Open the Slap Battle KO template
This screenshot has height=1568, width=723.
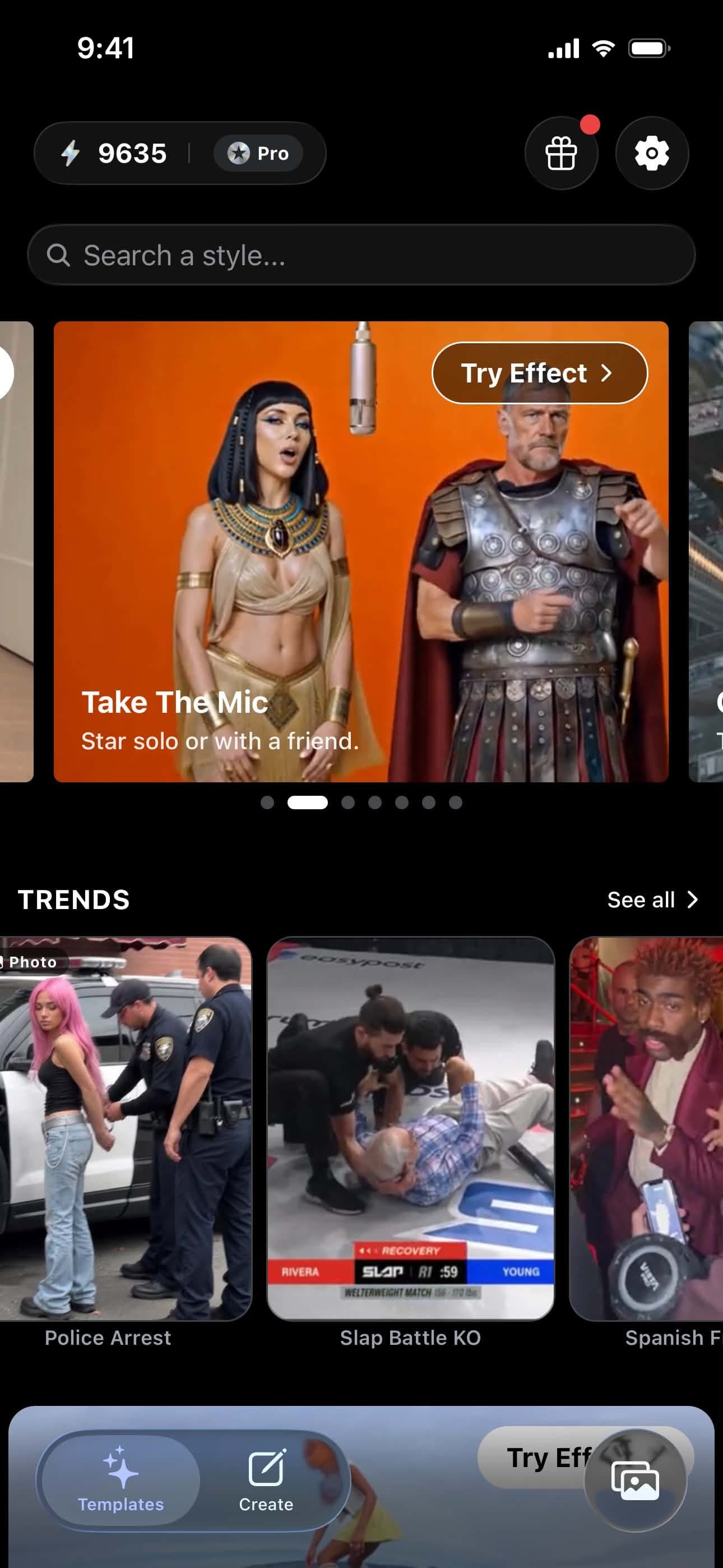(x=411, y=1129)
